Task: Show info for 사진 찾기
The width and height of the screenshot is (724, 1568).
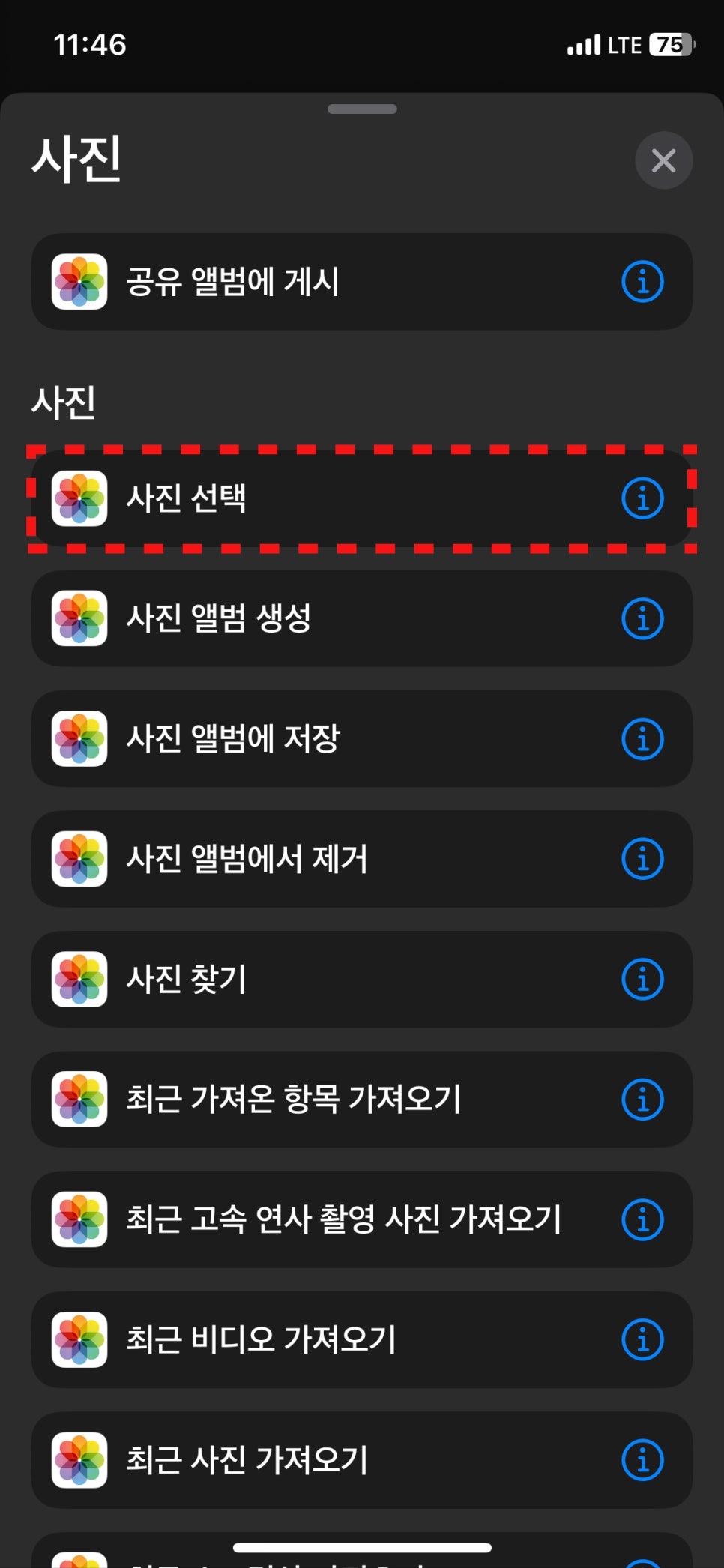Action: (642, 980)
